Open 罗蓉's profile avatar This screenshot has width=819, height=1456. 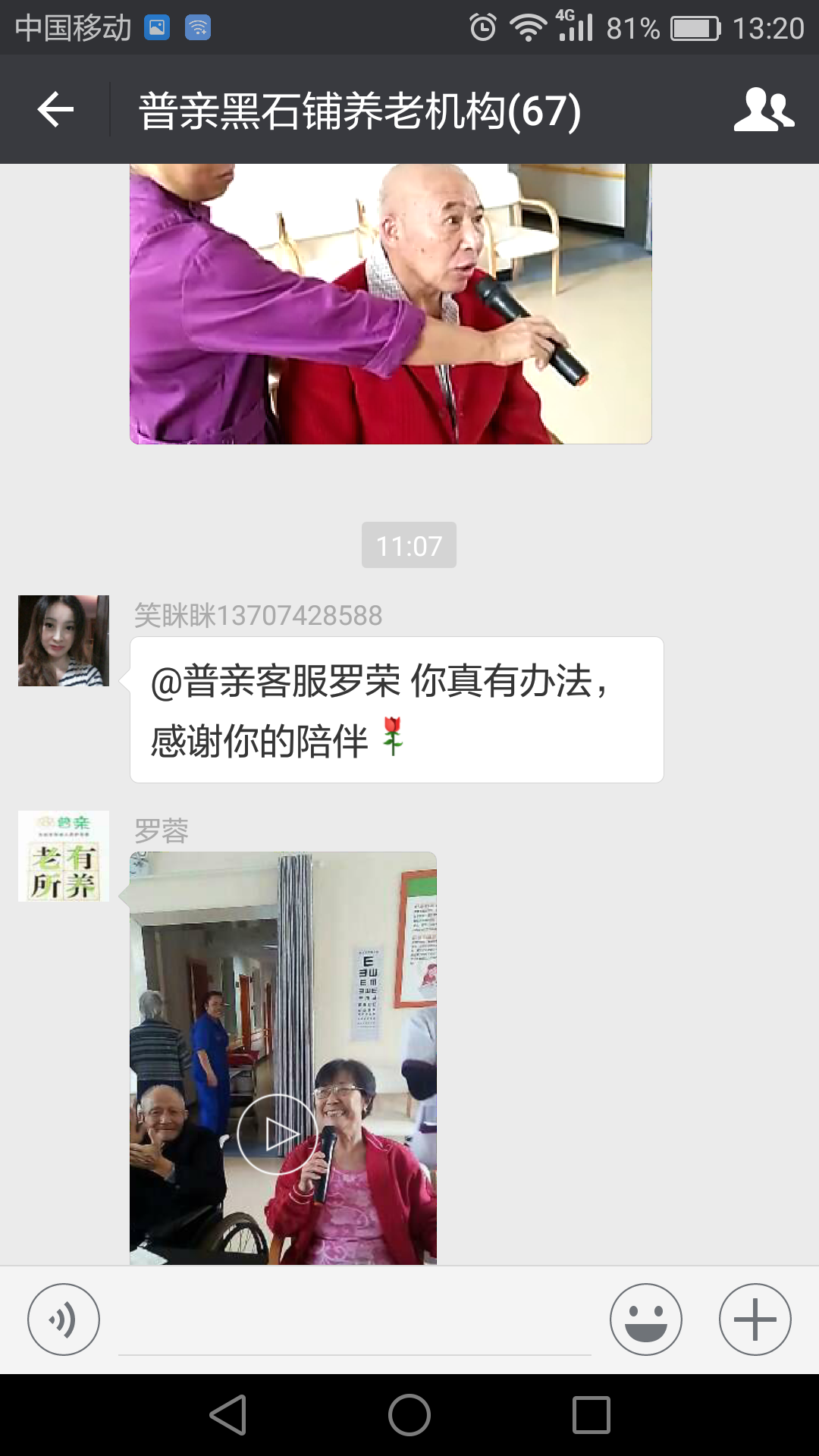coord(64,856)
